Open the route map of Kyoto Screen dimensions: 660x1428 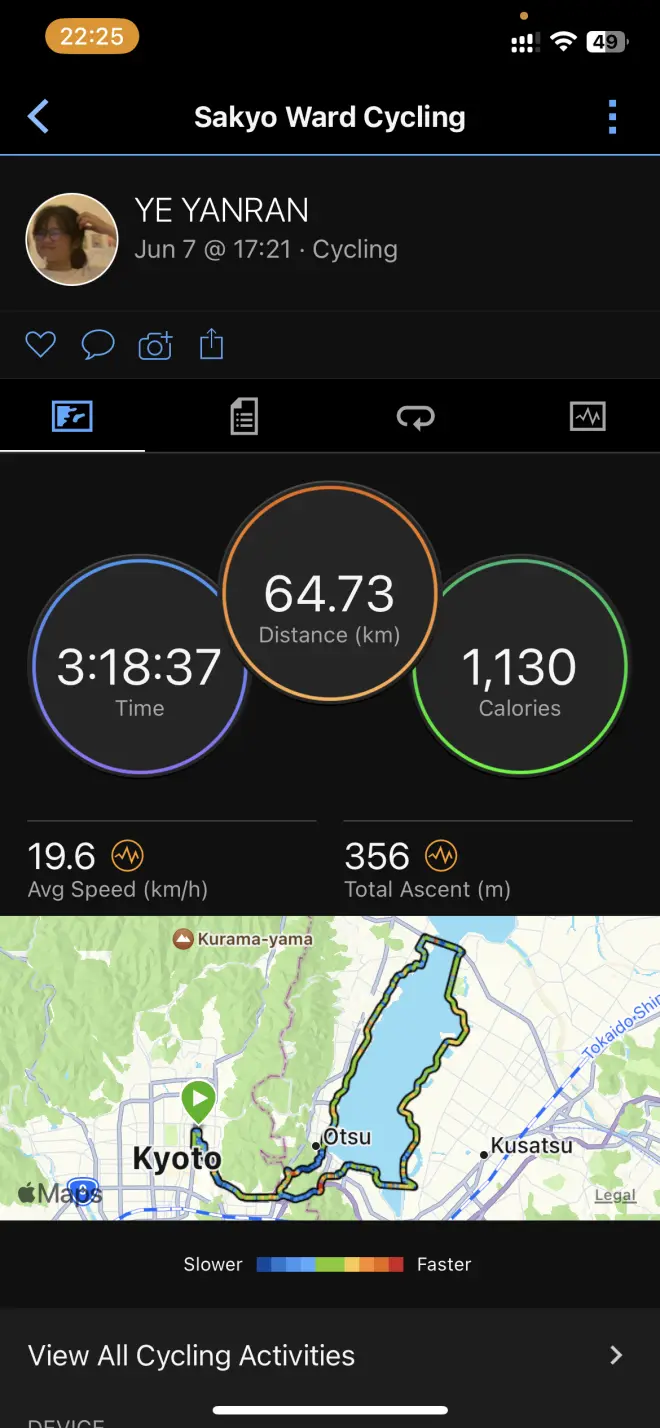coord(330,1067)
